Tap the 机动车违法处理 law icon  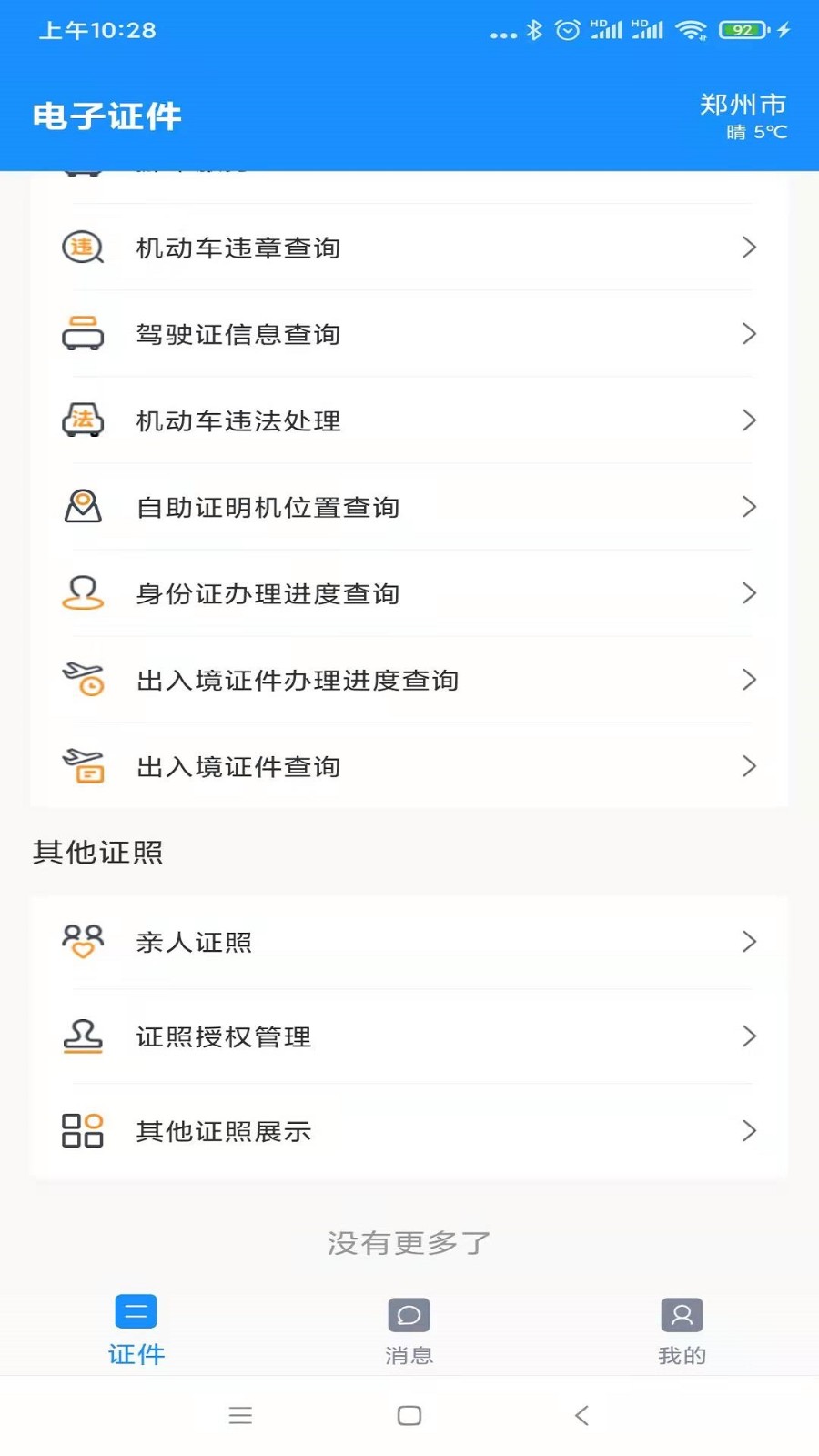click(83, 420)
